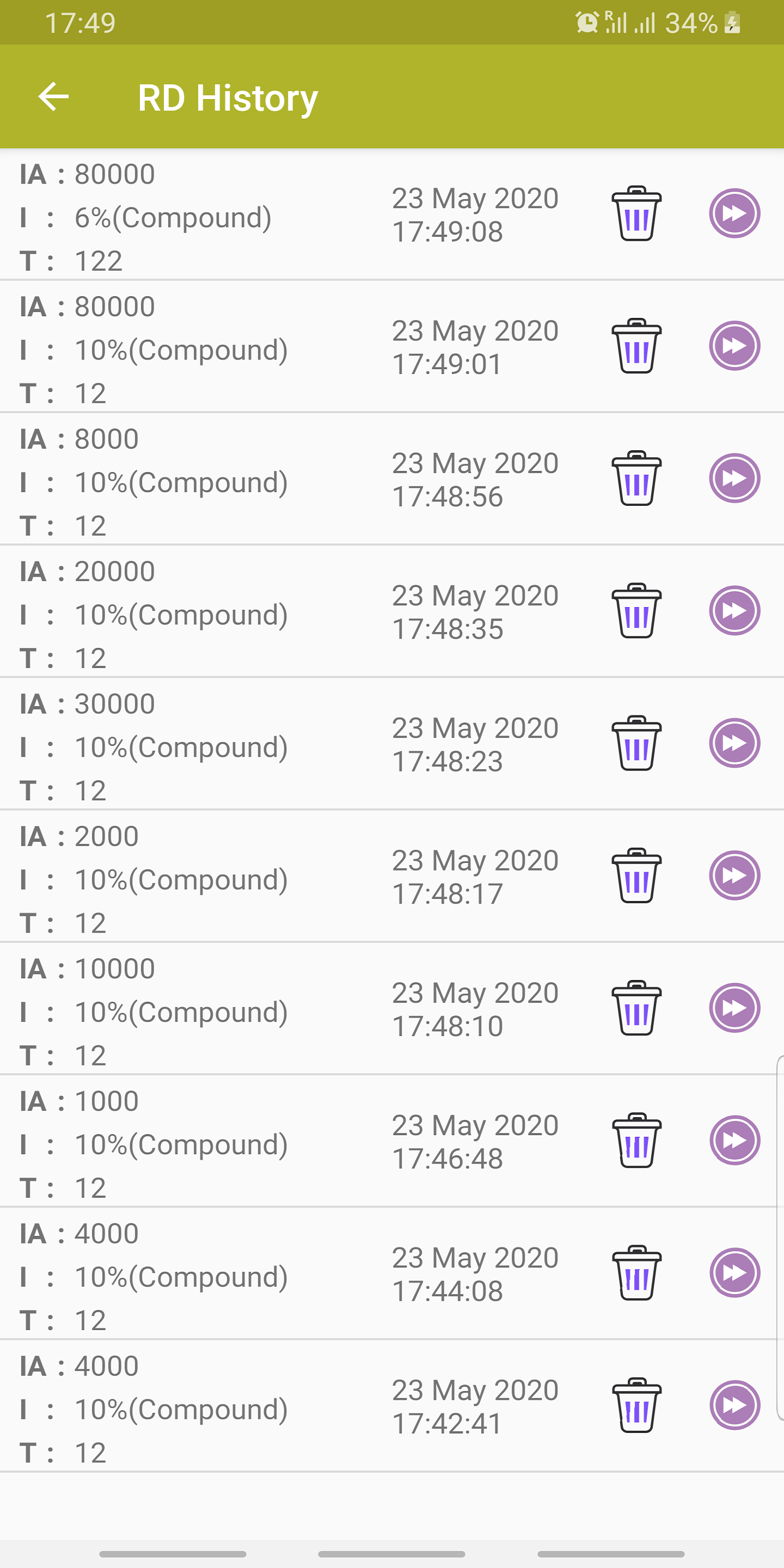The width and height of the screenshot is (784, 1568).
Task: Remove the IA 8000 entry
Action: coord(636,478)
